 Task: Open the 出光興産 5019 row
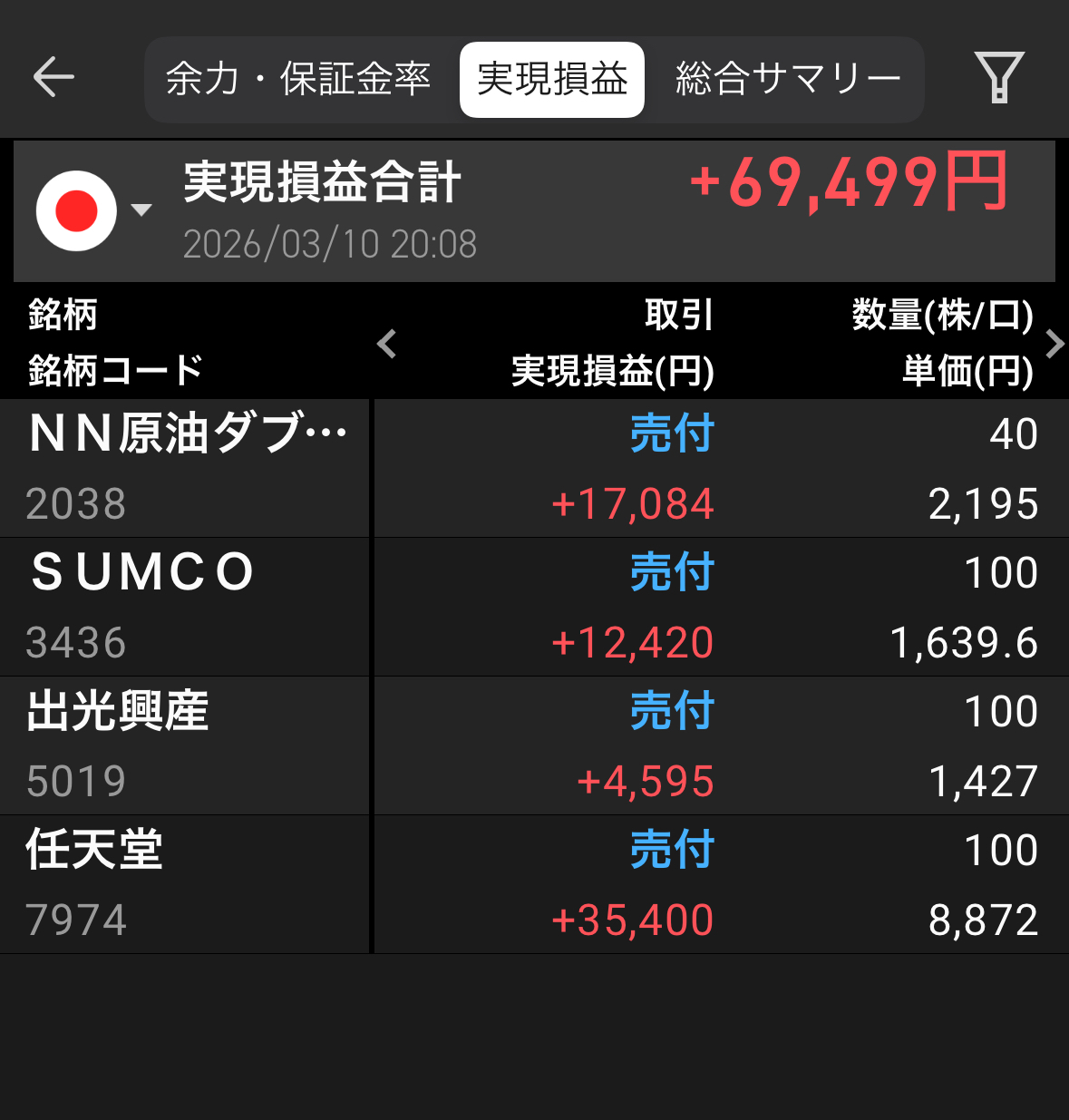click(534, 746)
